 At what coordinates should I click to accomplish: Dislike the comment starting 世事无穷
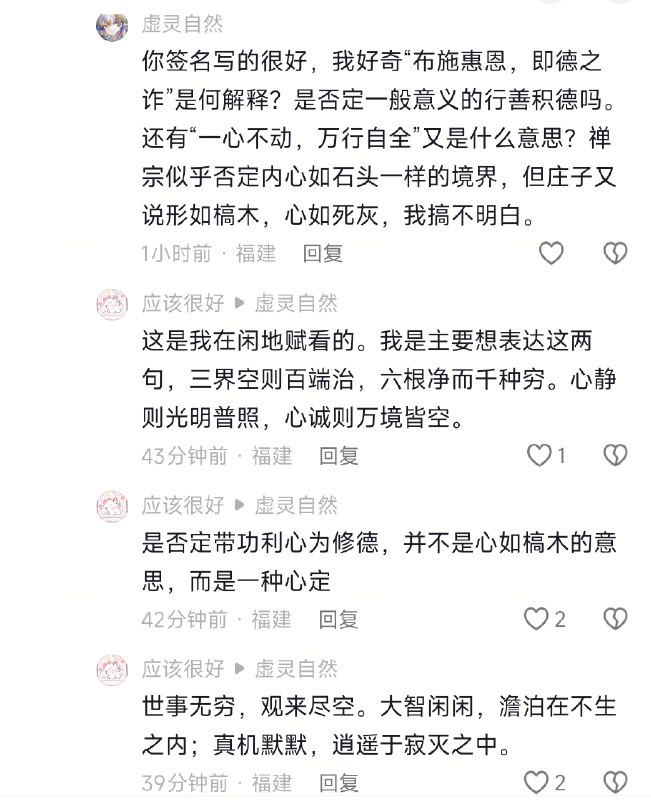point(614,783)
